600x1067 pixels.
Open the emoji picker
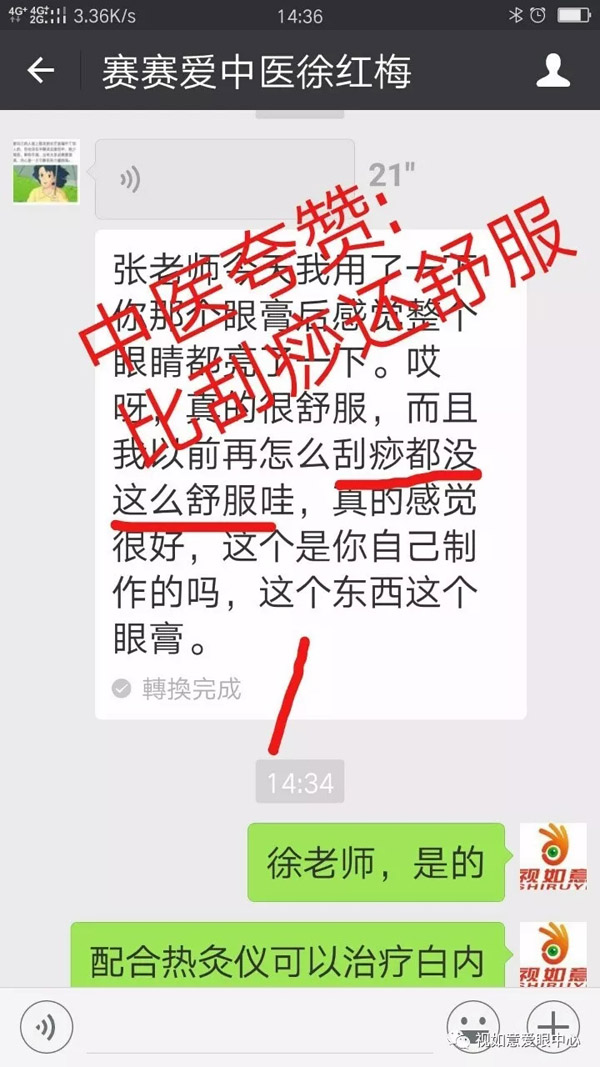[473, 1028]
